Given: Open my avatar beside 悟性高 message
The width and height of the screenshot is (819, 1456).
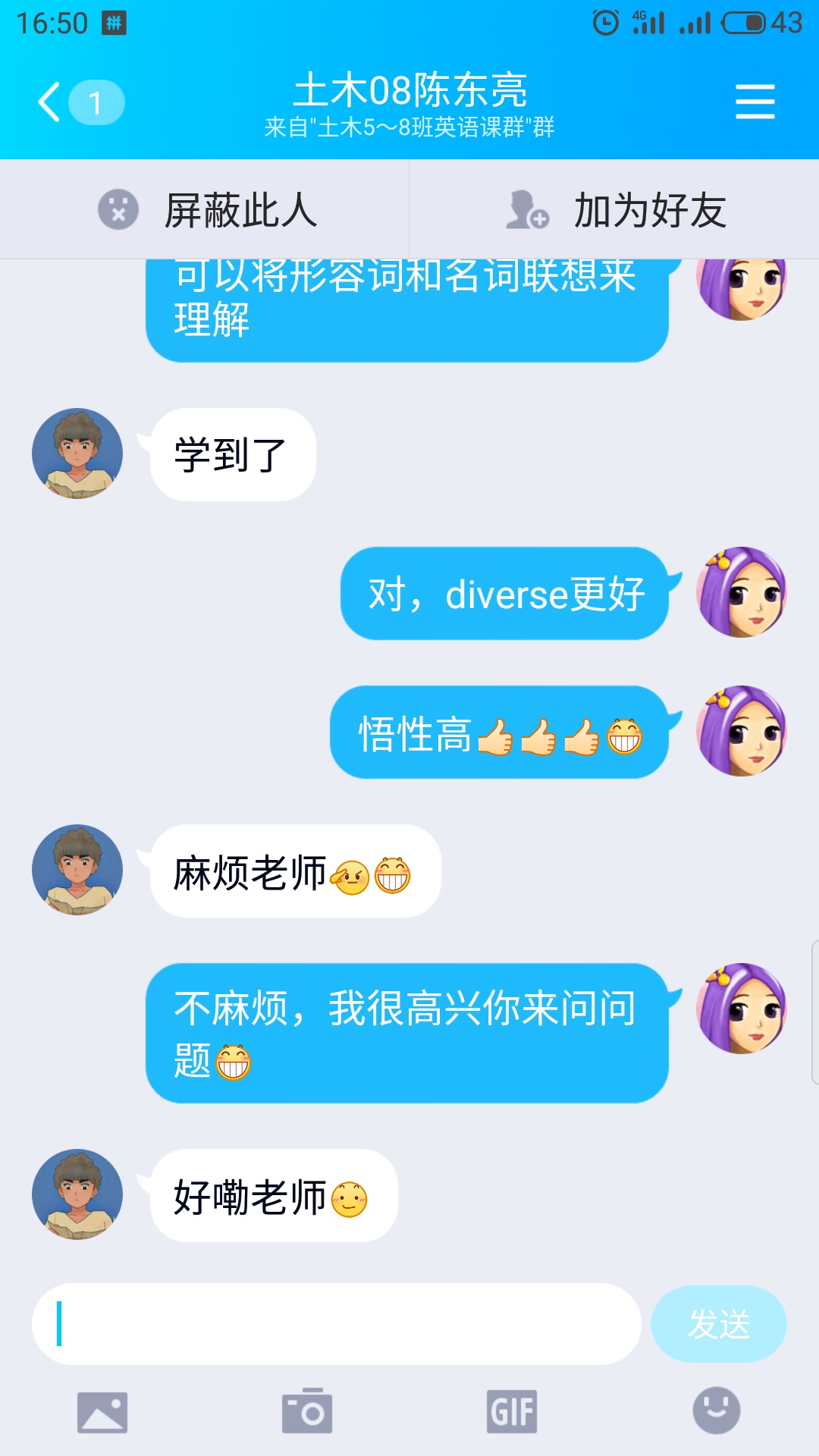Looking at the screenshot, I should (741, 731).
